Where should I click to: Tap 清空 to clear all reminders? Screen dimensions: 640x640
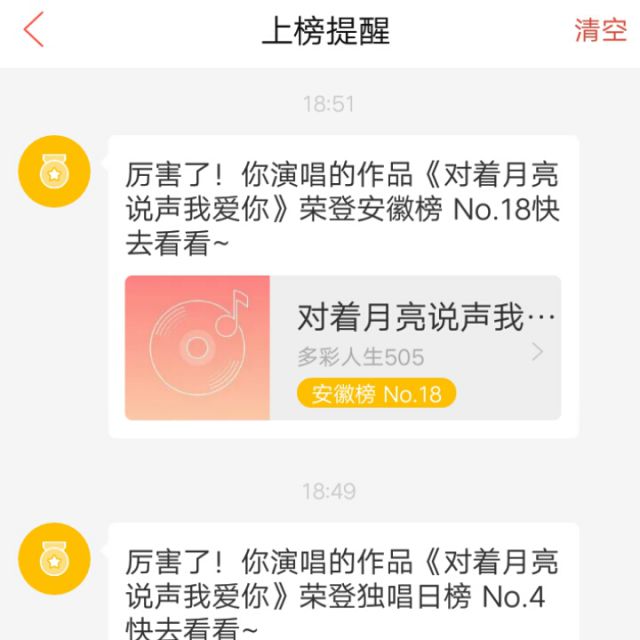pyautogui.click(x=600, y=30)
